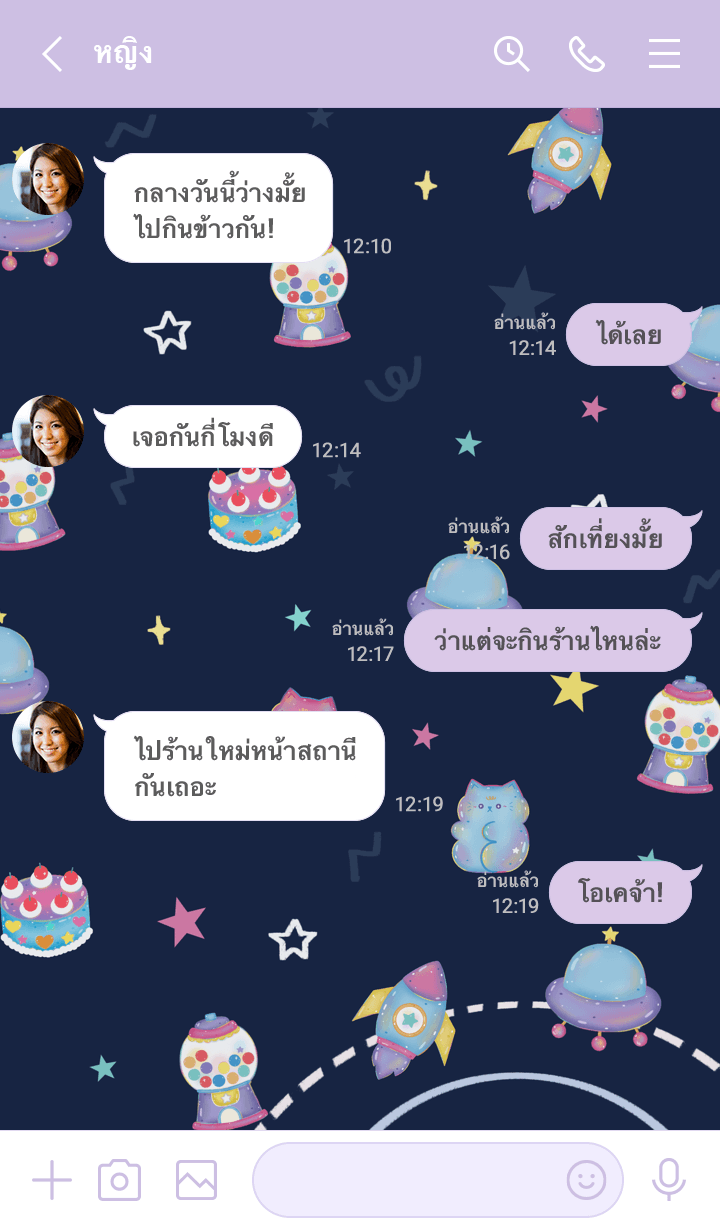Go back from the หญิง chat

coord(52,54)
